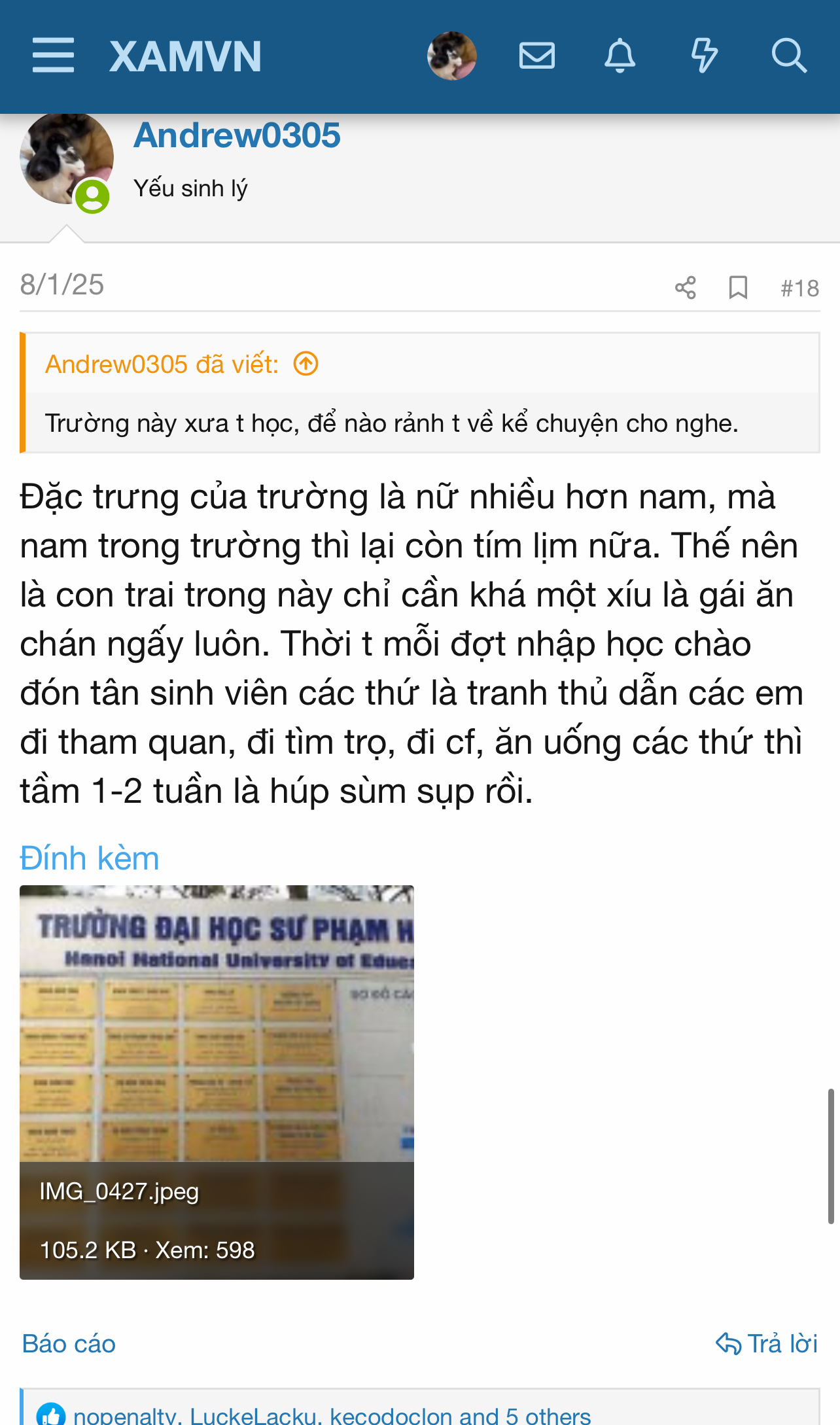840x1425 pixels.
Task: Check the notifications bell
Action: point(620,56)
